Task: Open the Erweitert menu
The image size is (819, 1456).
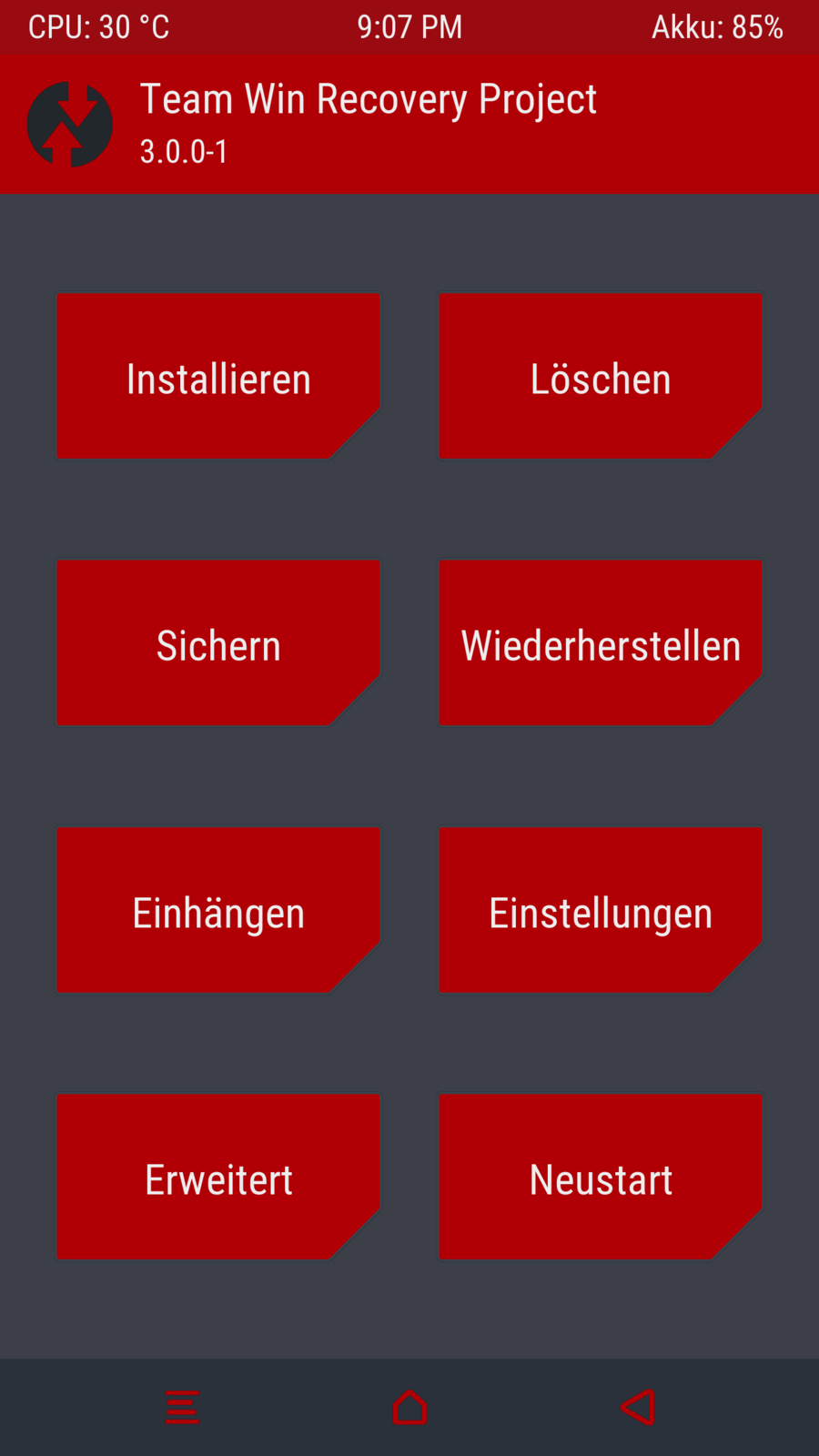Action: (218, 1177)
